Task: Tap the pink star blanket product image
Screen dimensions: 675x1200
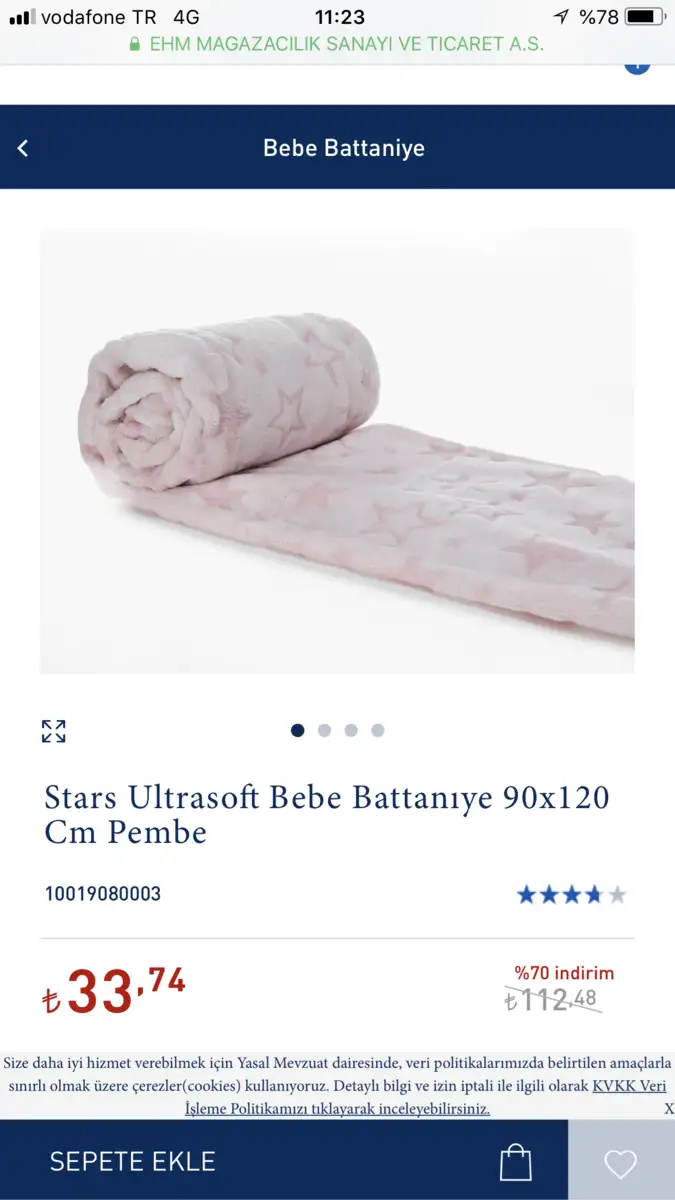Action: (x=337, y=451)
